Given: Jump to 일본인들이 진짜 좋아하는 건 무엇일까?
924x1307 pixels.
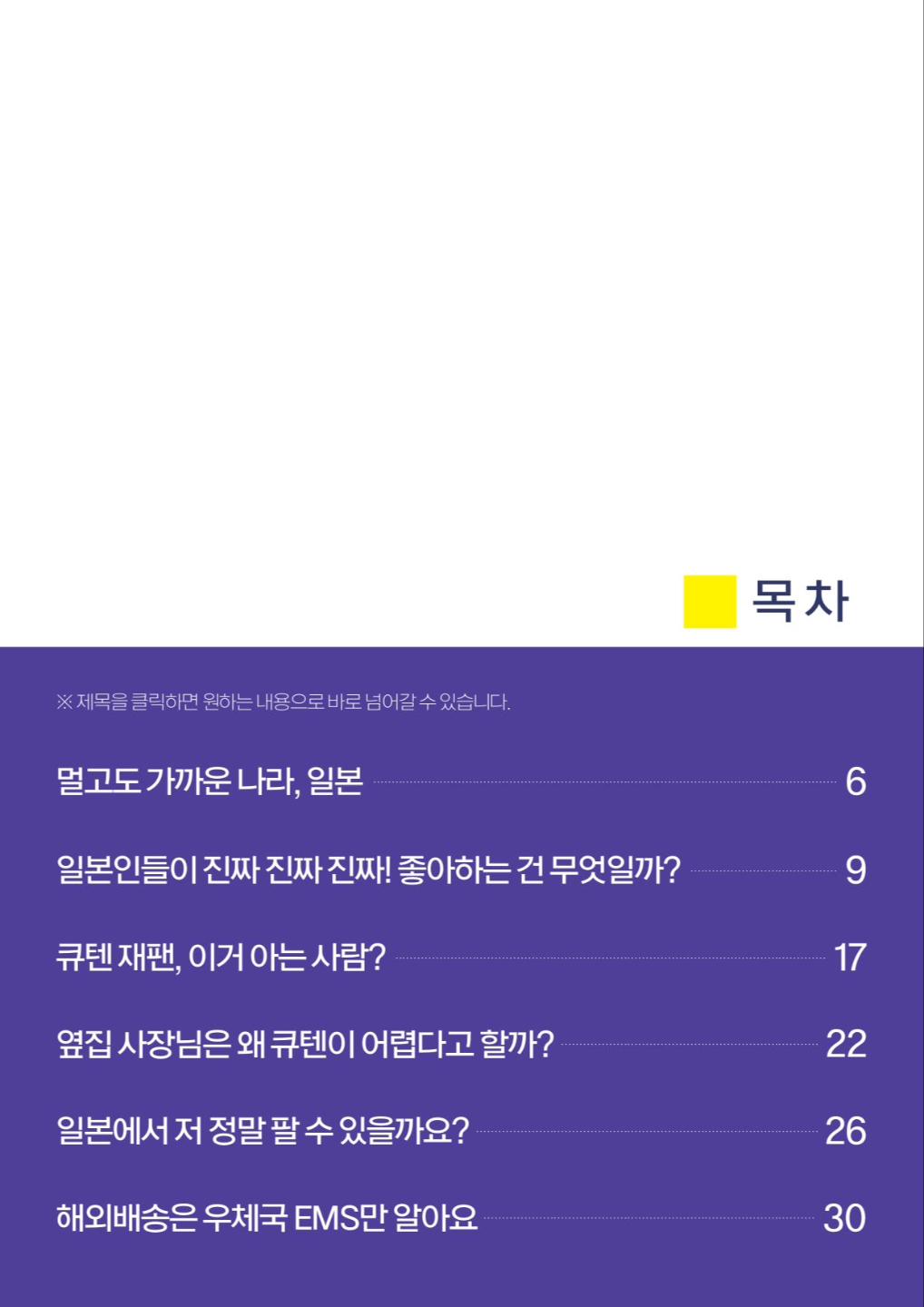Looking at the screenshot, I should (x=368, y=870).
